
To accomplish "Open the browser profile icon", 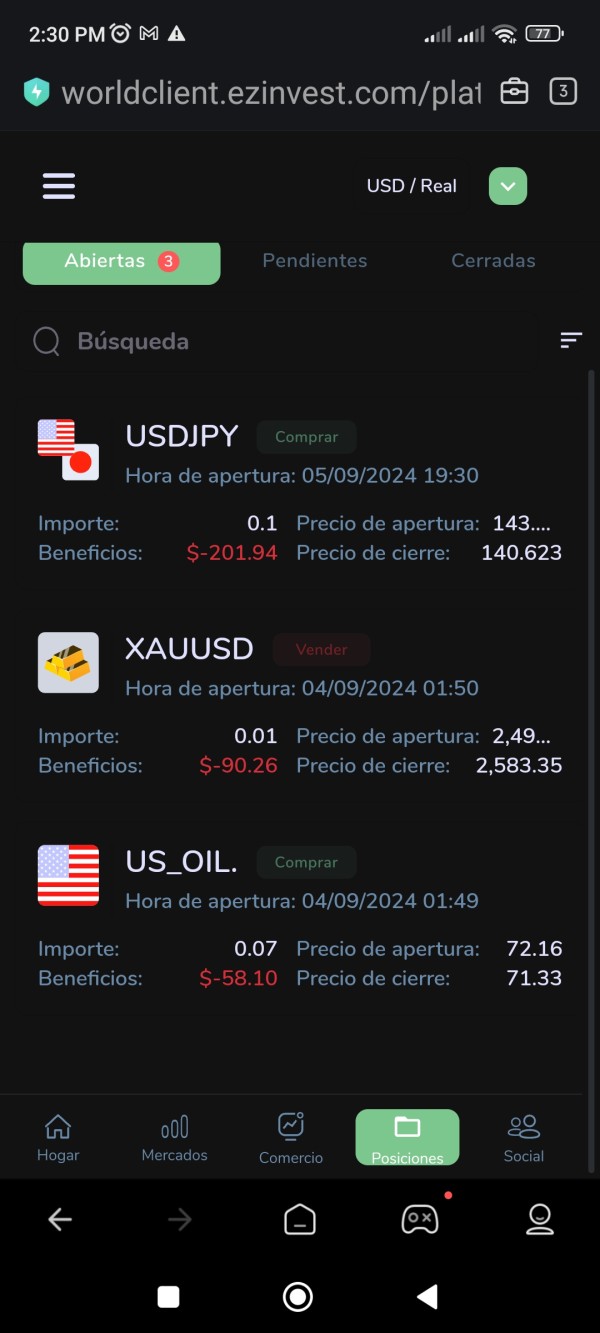I will click(x=540, y=1219).
